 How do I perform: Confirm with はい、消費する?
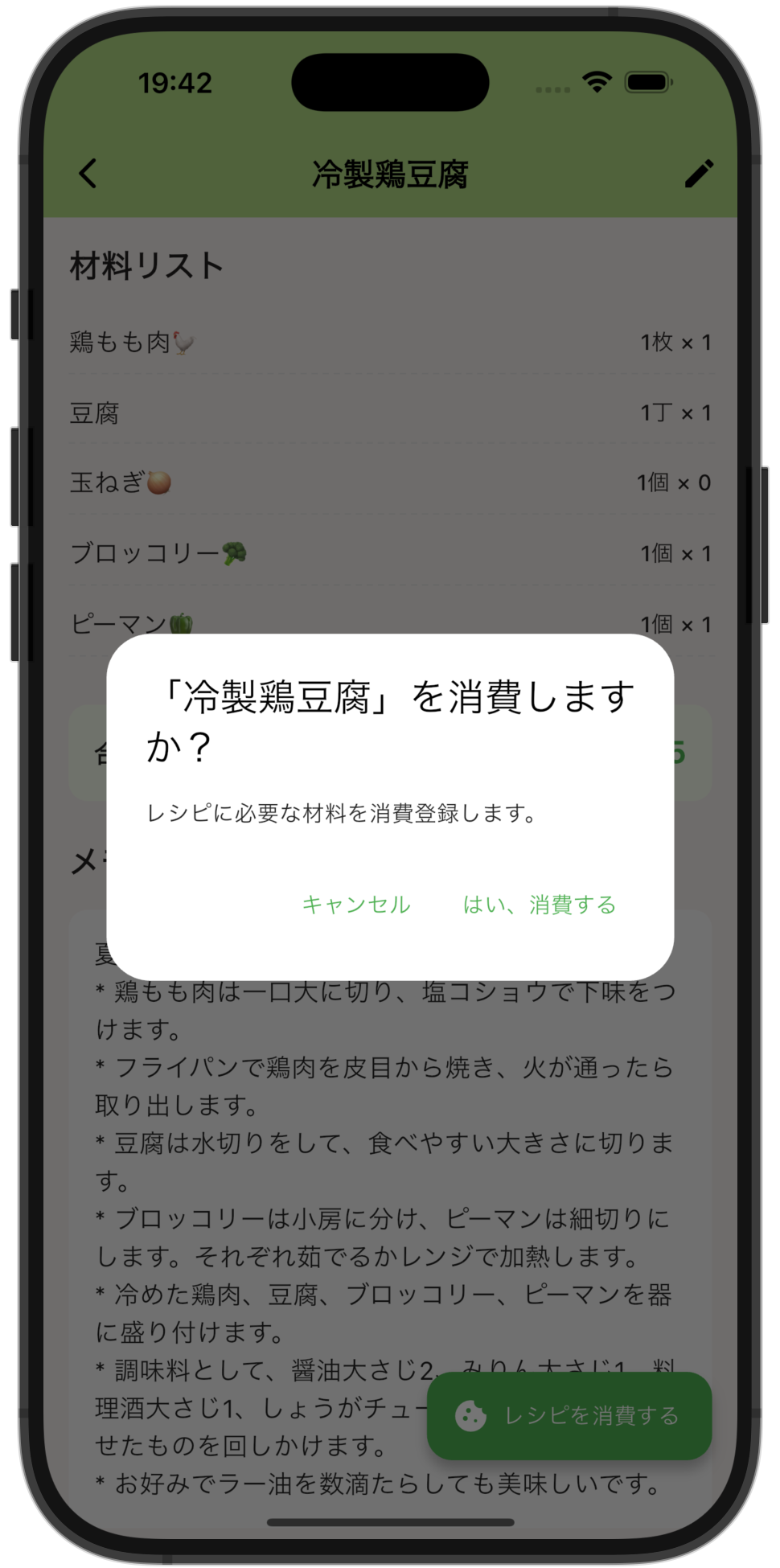pos(540,905)
